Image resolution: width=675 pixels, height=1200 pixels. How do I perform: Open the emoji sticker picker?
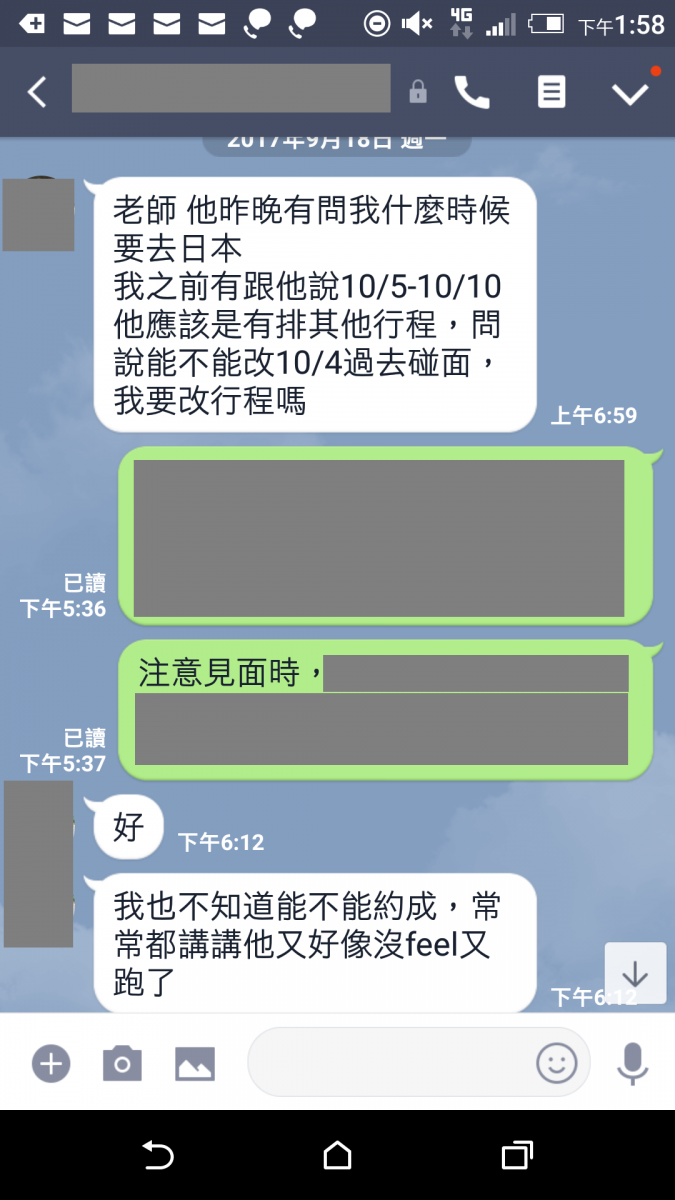pos(557,1062)
